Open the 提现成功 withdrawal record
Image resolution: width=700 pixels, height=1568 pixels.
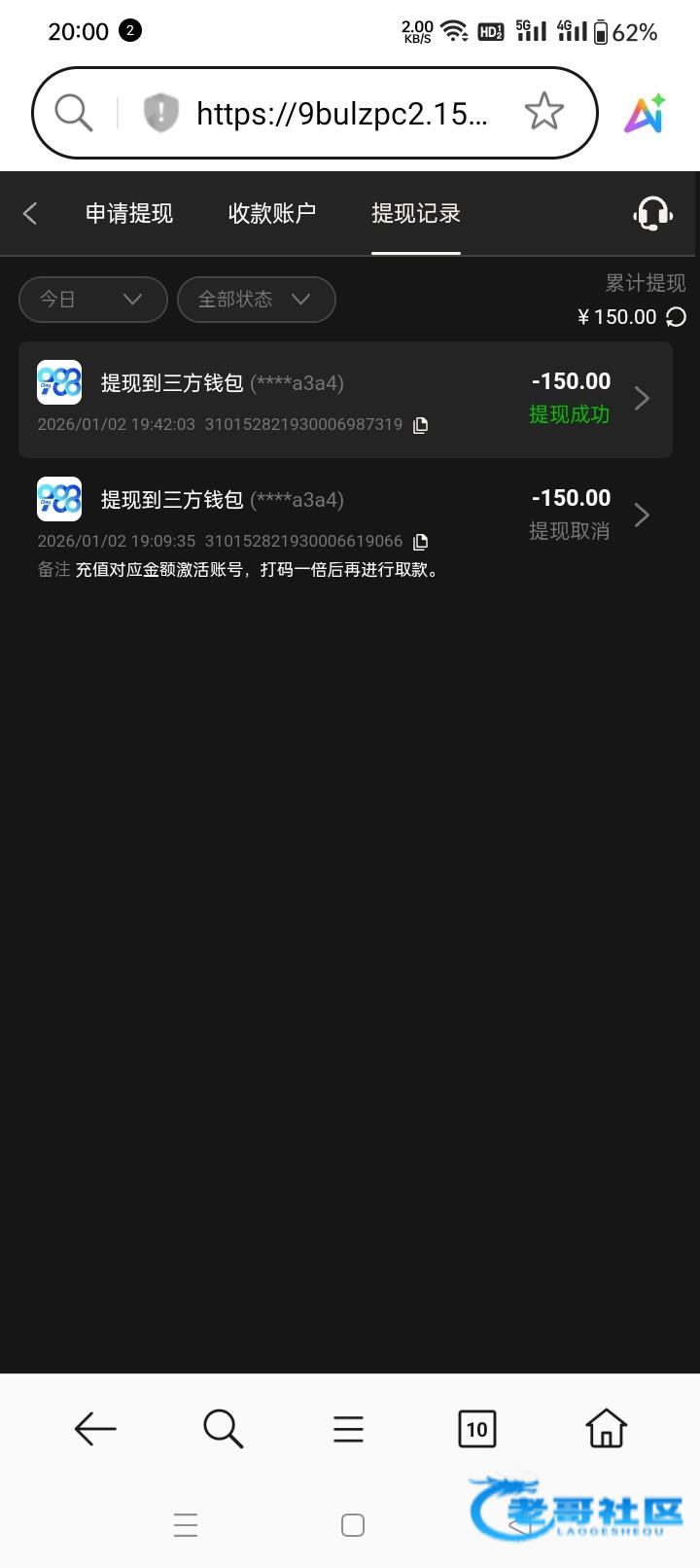click(345, 400)
